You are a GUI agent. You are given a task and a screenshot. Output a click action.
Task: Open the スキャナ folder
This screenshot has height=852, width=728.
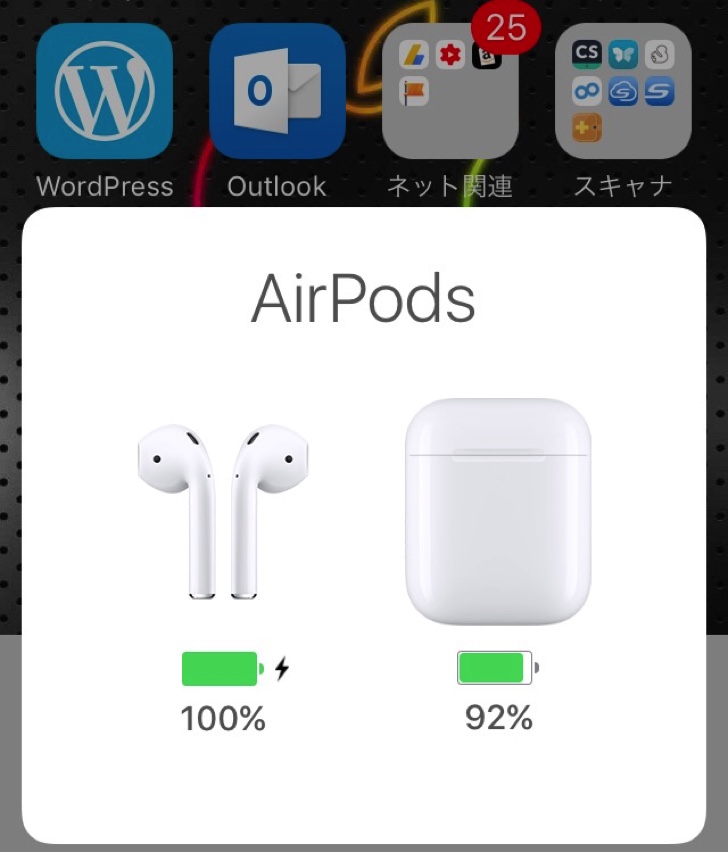pyautogui.click(x=623, y=92)
